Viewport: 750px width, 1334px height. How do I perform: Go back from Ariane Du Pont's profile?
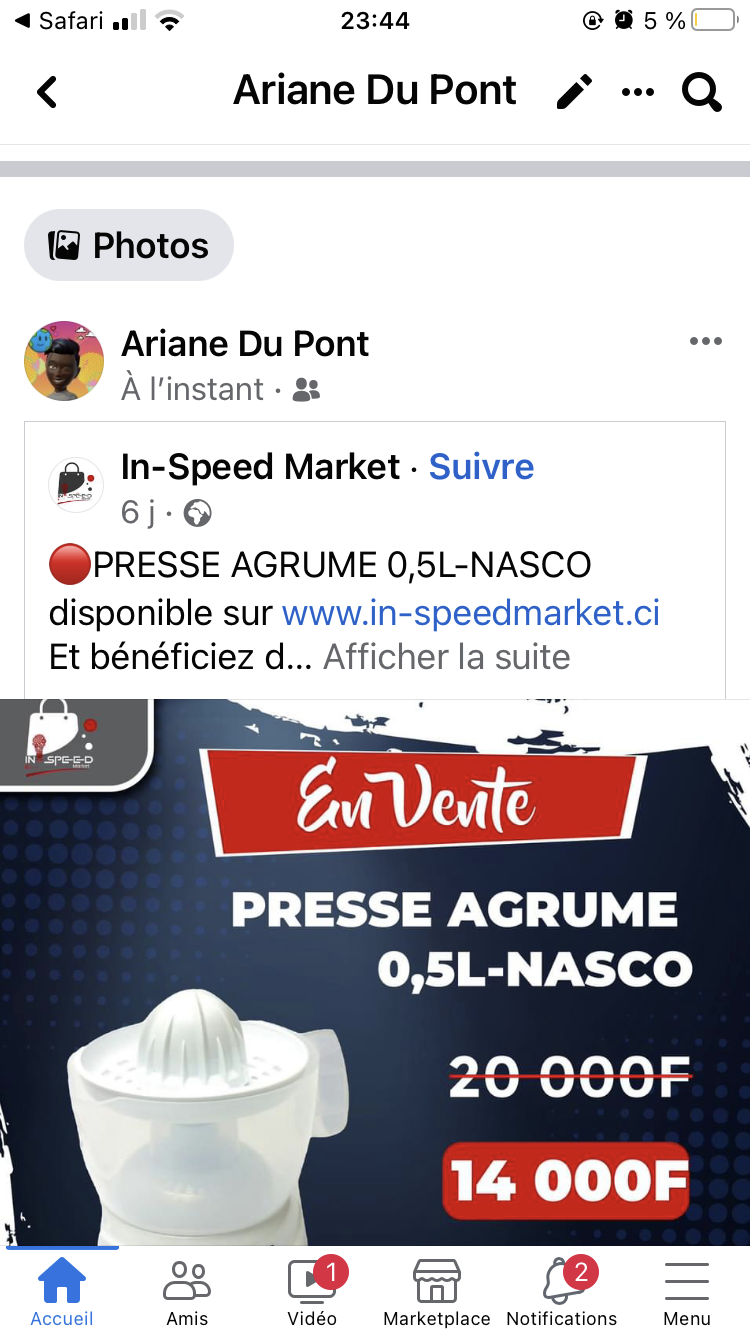coord(47,92)
